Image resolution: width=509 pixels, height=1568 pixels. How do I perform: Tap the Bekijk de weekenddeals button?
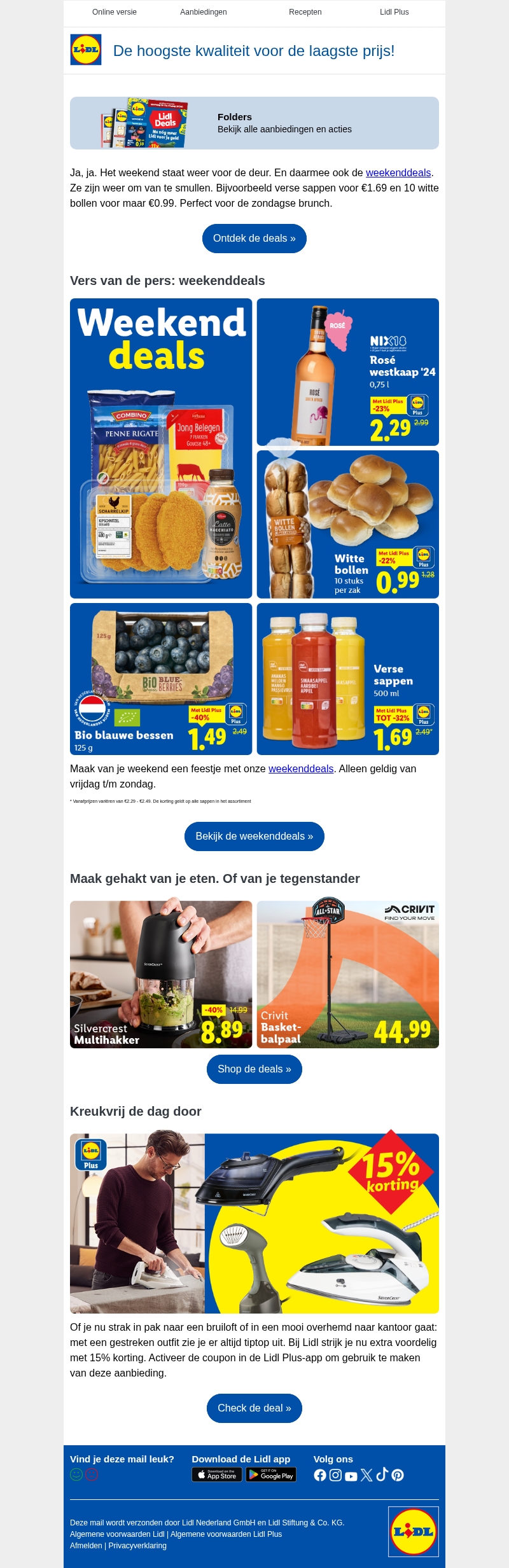pyautogui.click(x=254, y=836)
